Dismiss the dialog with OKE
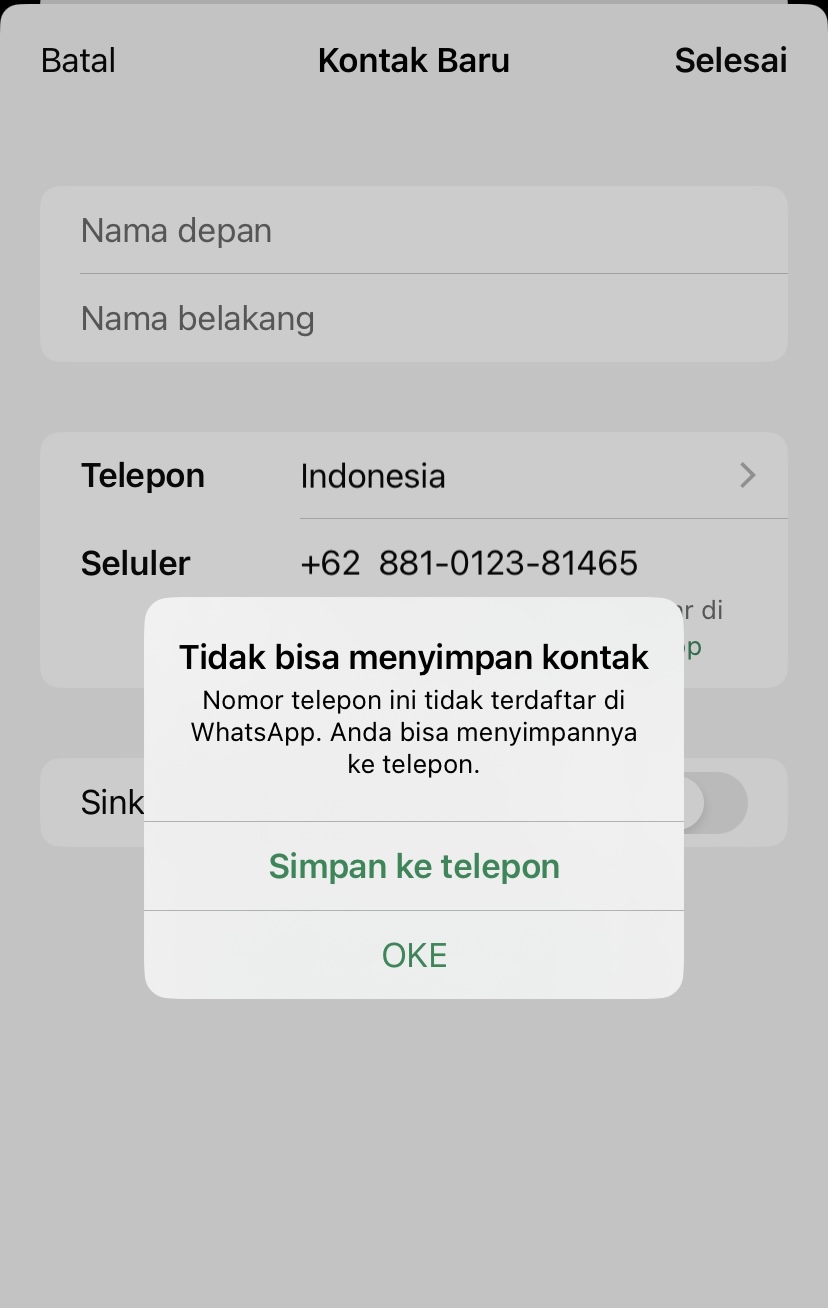 414,955
